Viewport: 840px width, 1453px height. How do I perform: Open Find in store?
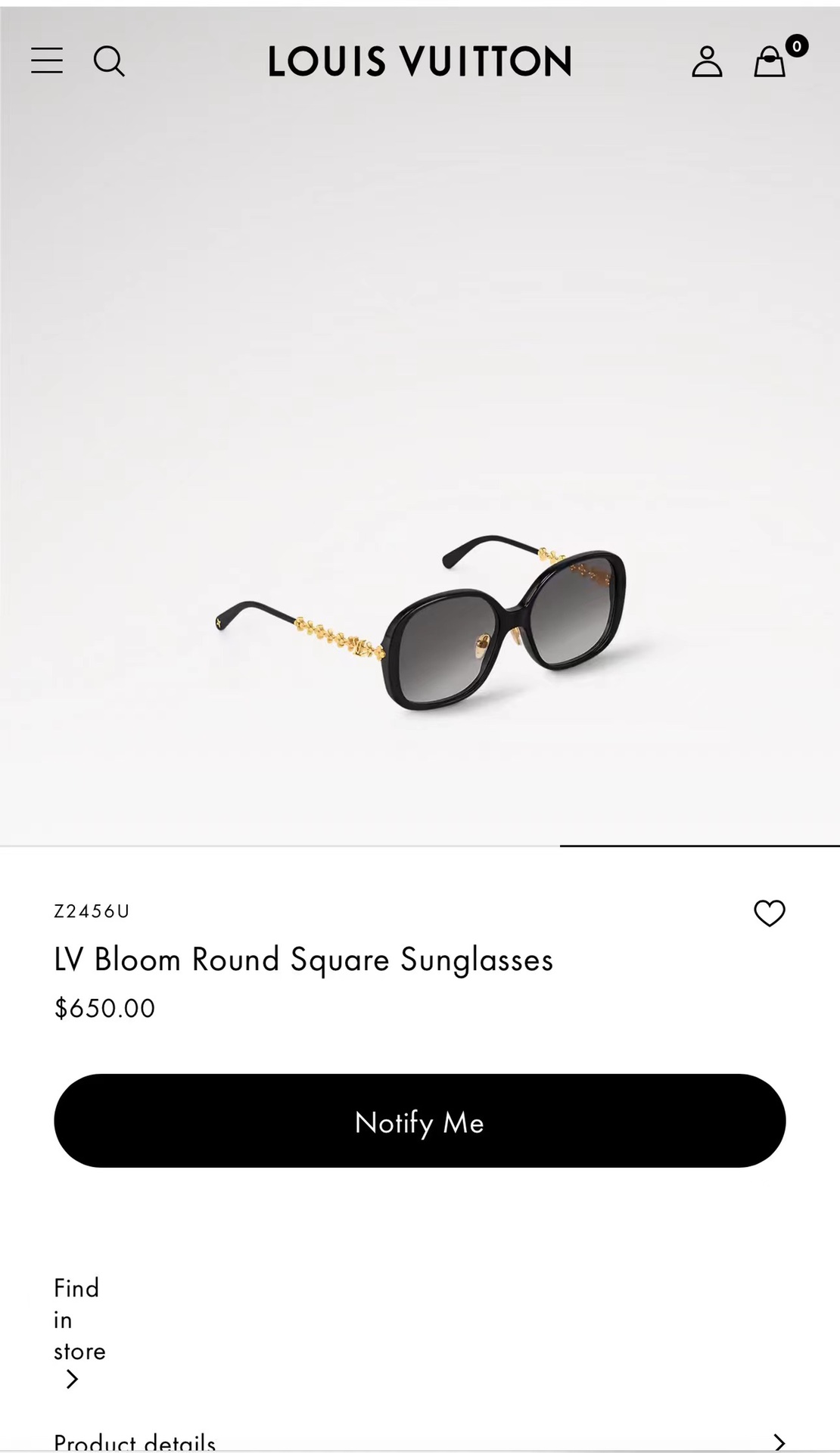pos(78,1332)
